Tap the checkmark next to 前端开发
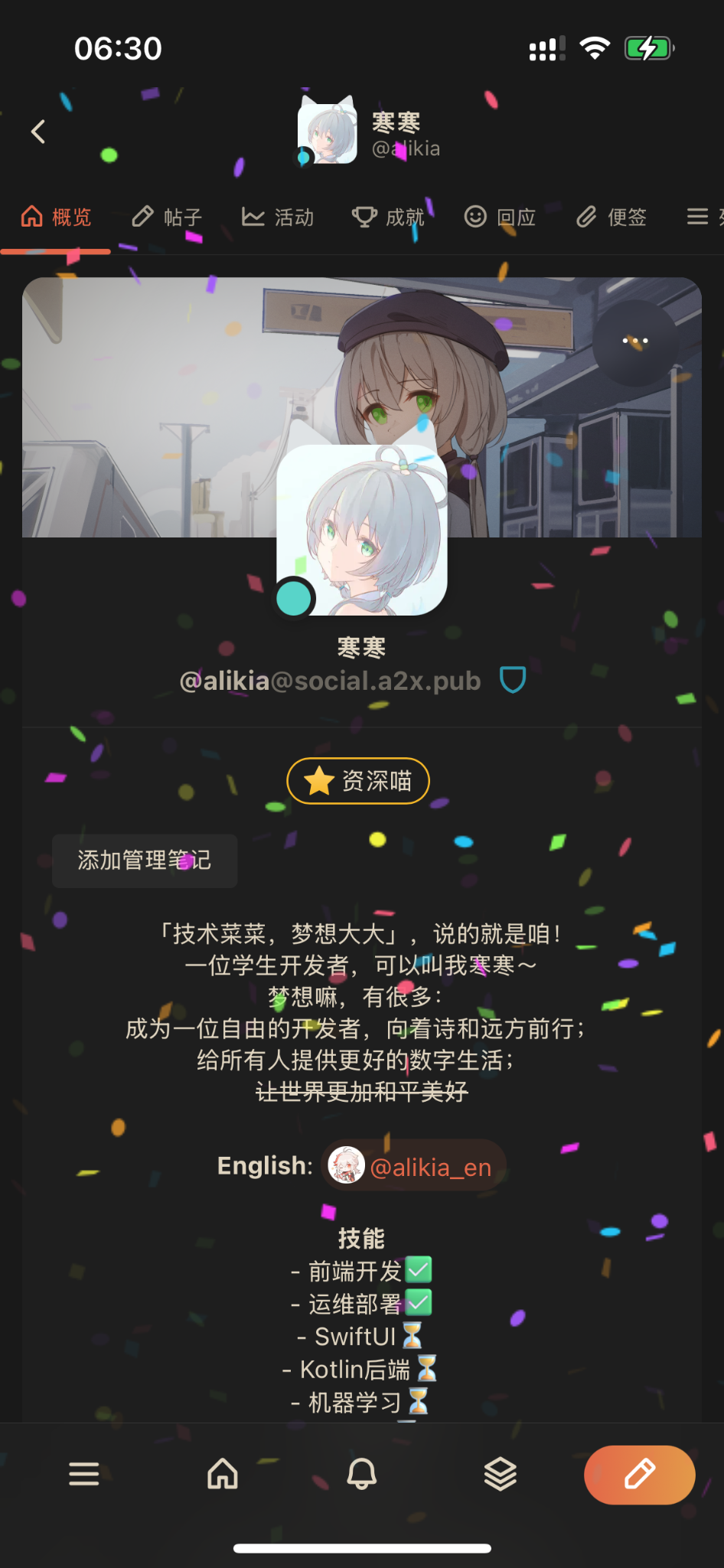 pos(417,1269)
